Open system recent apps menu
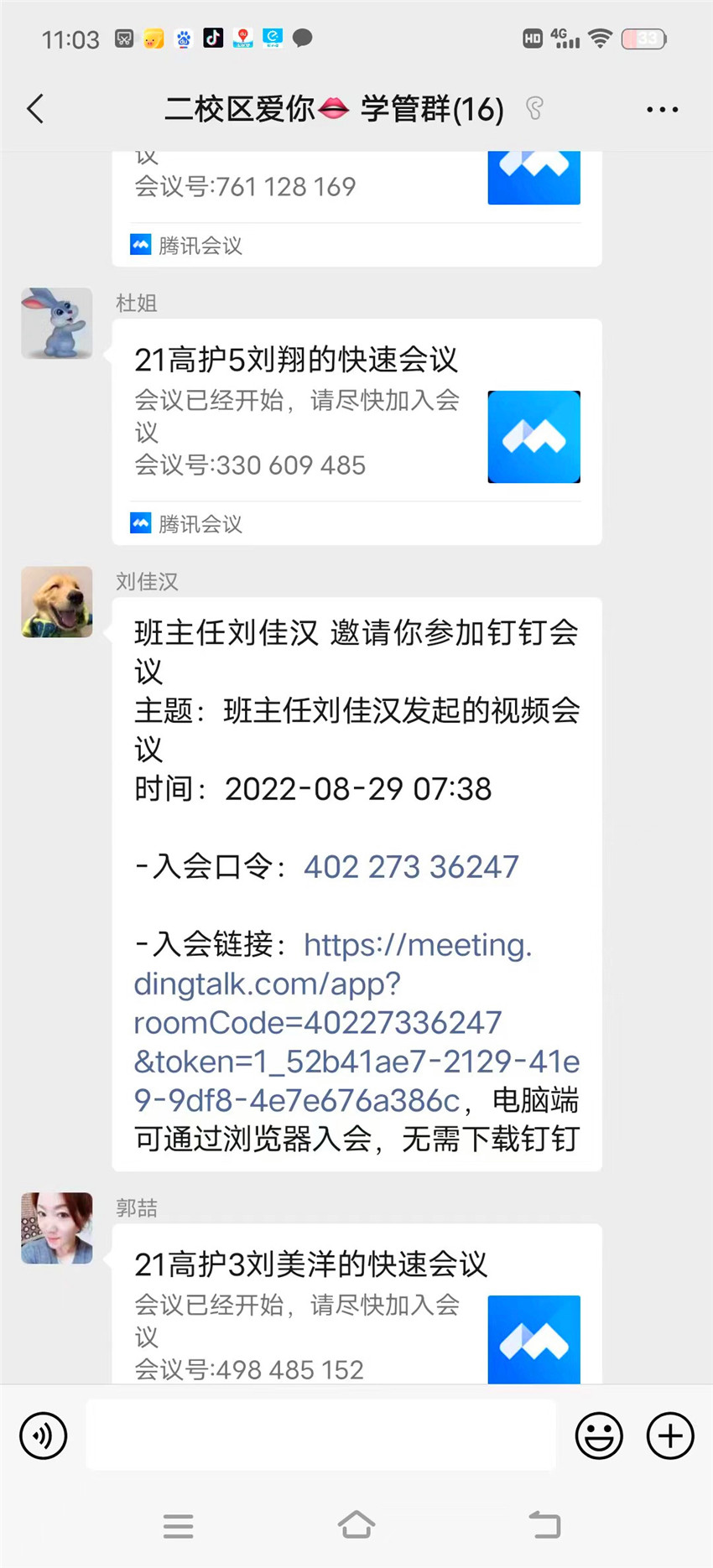 pyautogui.click(x=179, y=1526)
